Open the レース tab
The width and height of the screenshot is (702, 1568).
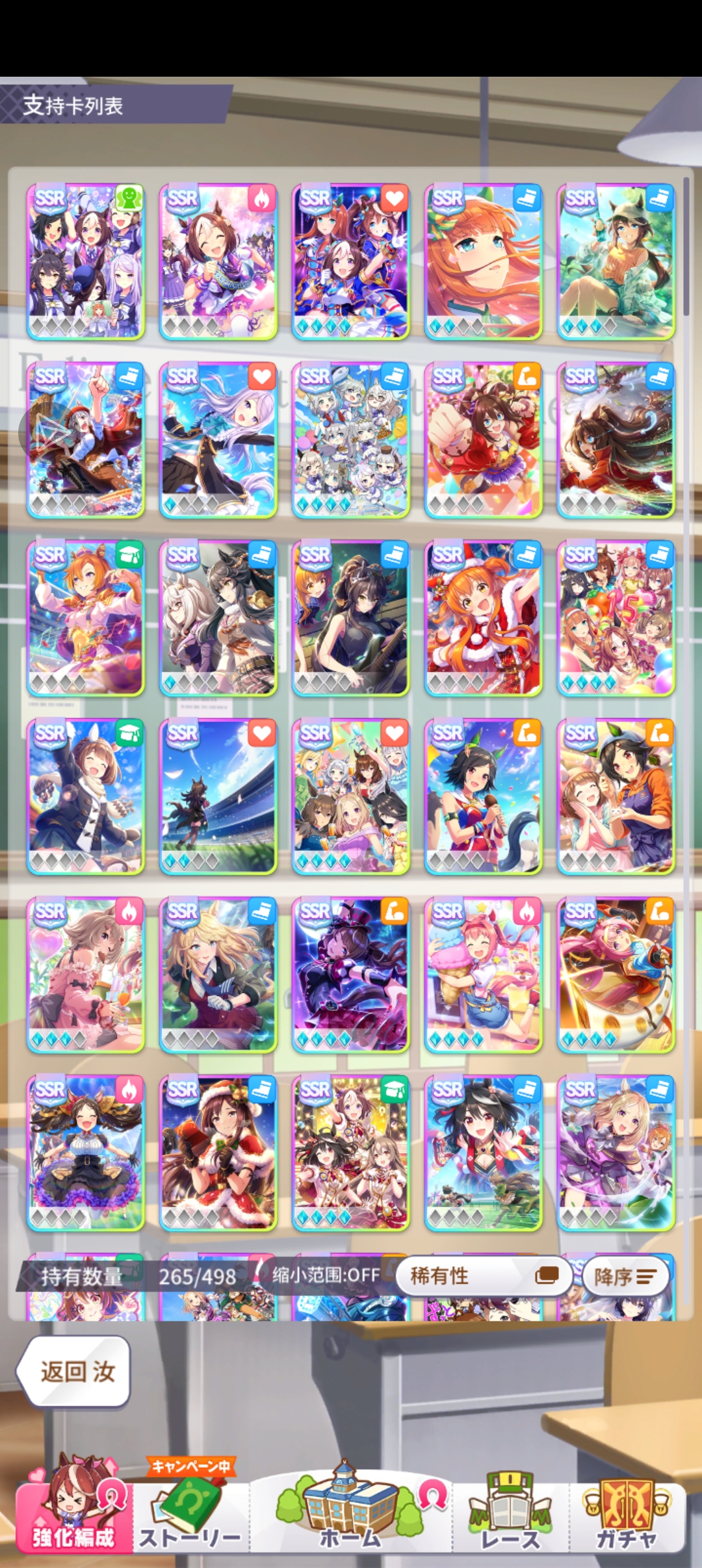pos(510,1515)
